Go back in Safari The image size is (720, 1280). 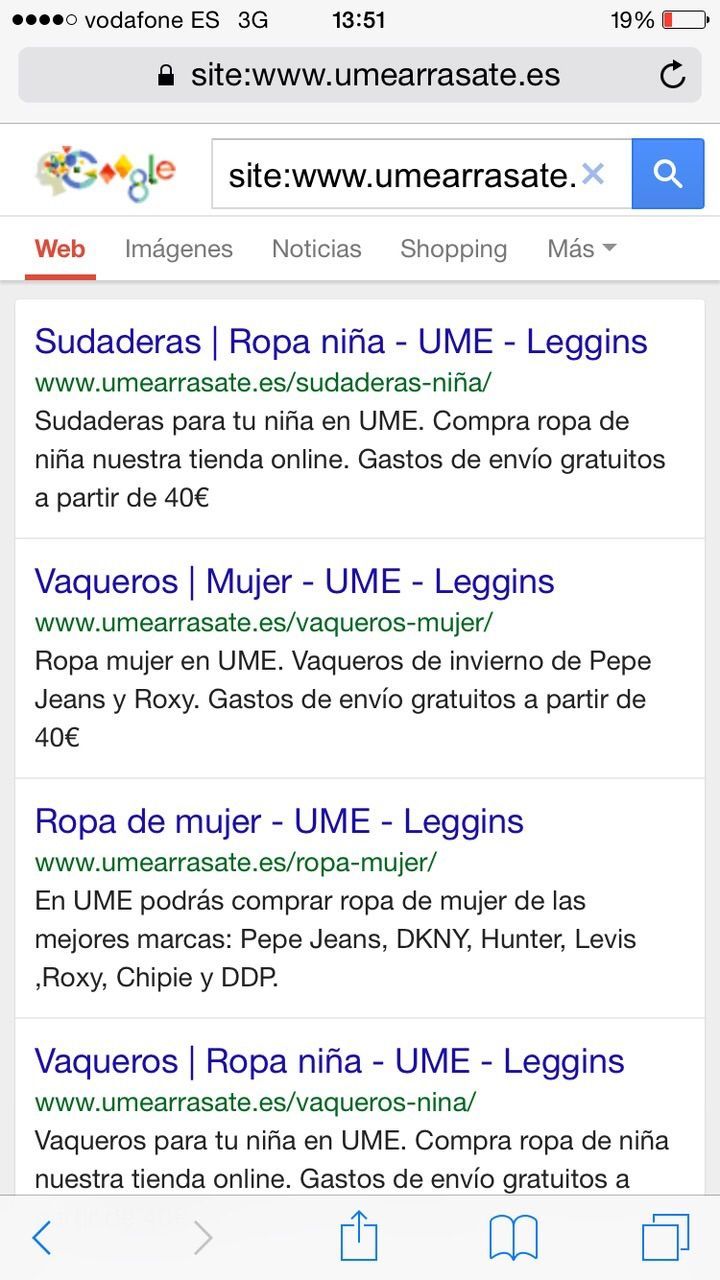click(x=42, y=1238)
